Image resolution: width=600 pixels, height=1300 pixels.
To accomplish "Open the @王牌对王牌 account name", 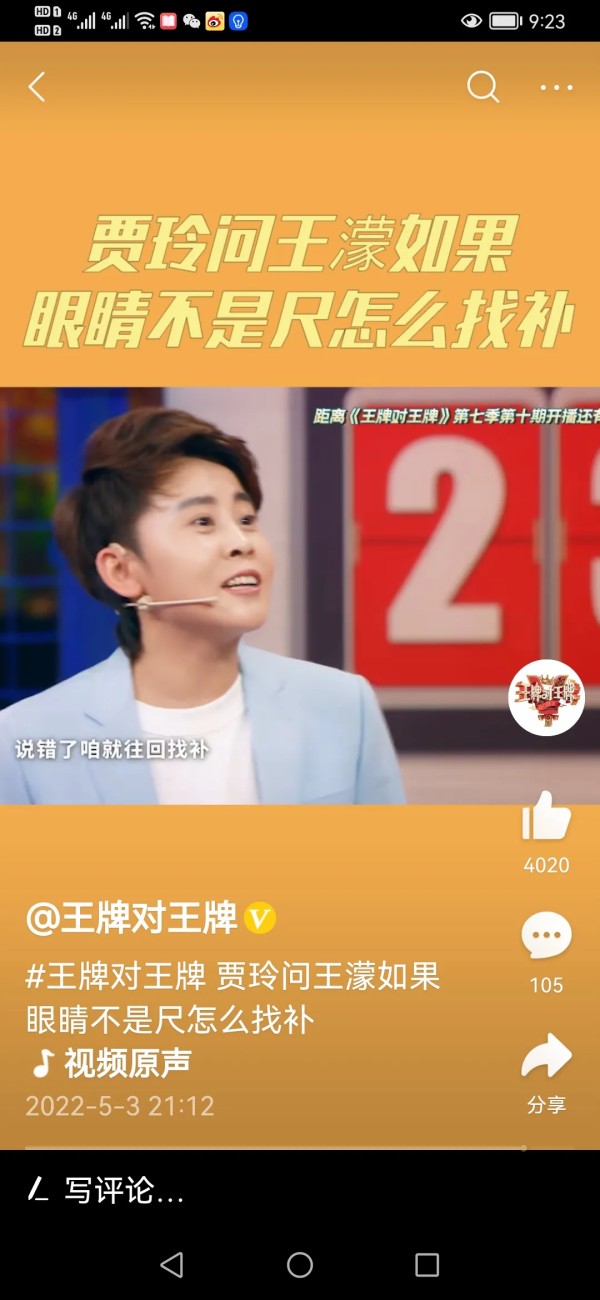I will pos(132,918).
